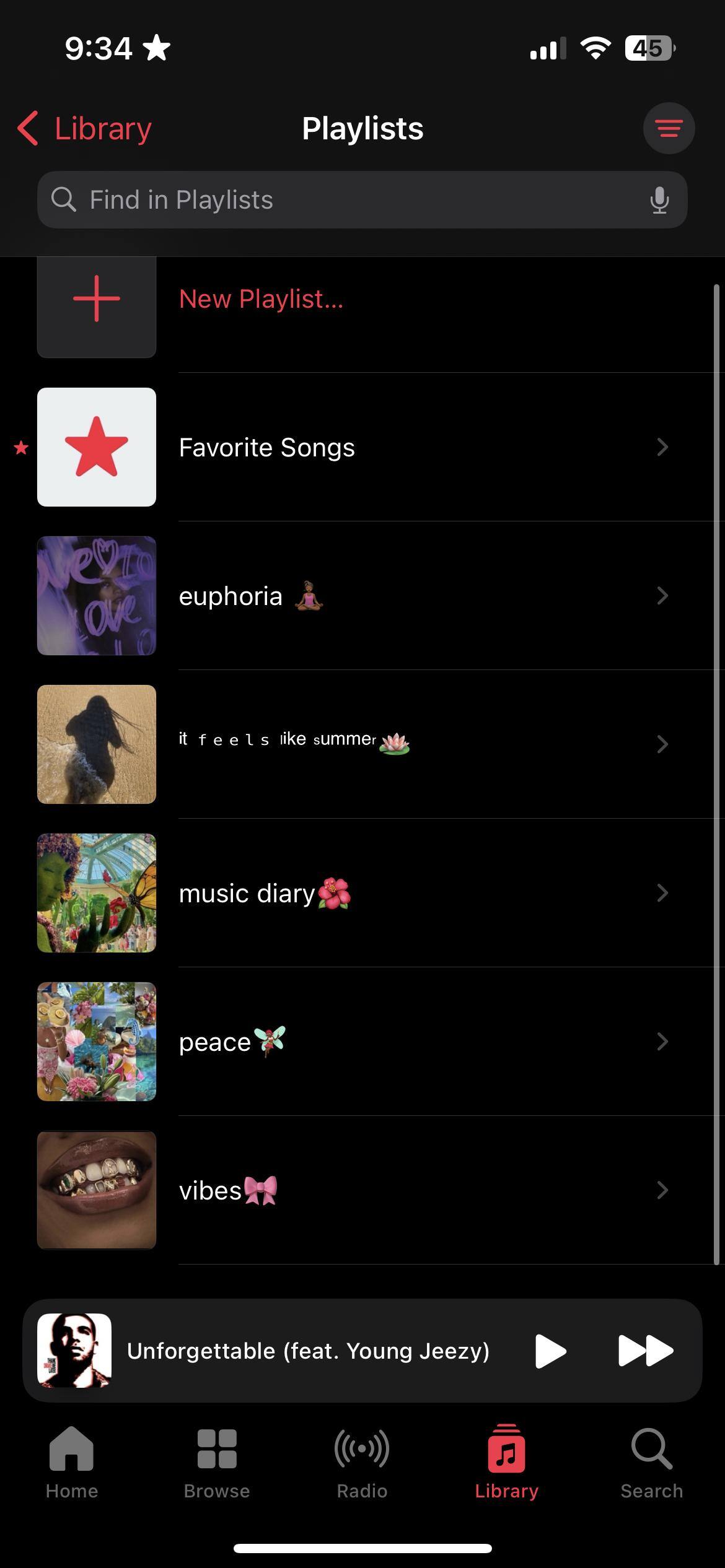The width and height of the screenshot is (725, 1568).
Task: Go back to Library
Action: [86, 129]
